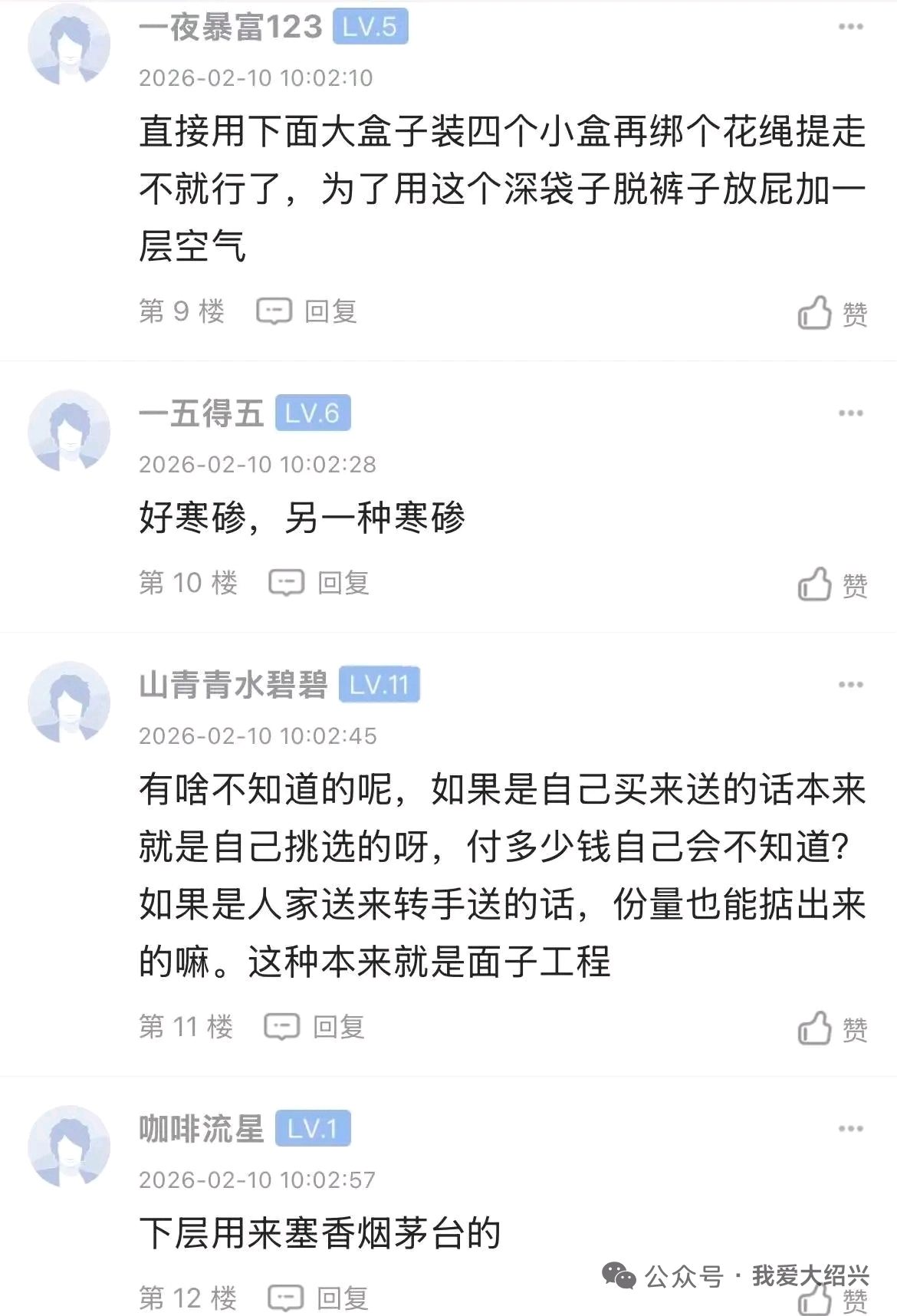Reply to the 第 12 楼 comment
Image resolution: width=897 pixels, height=1316 pixels.
coord(319,1298)
